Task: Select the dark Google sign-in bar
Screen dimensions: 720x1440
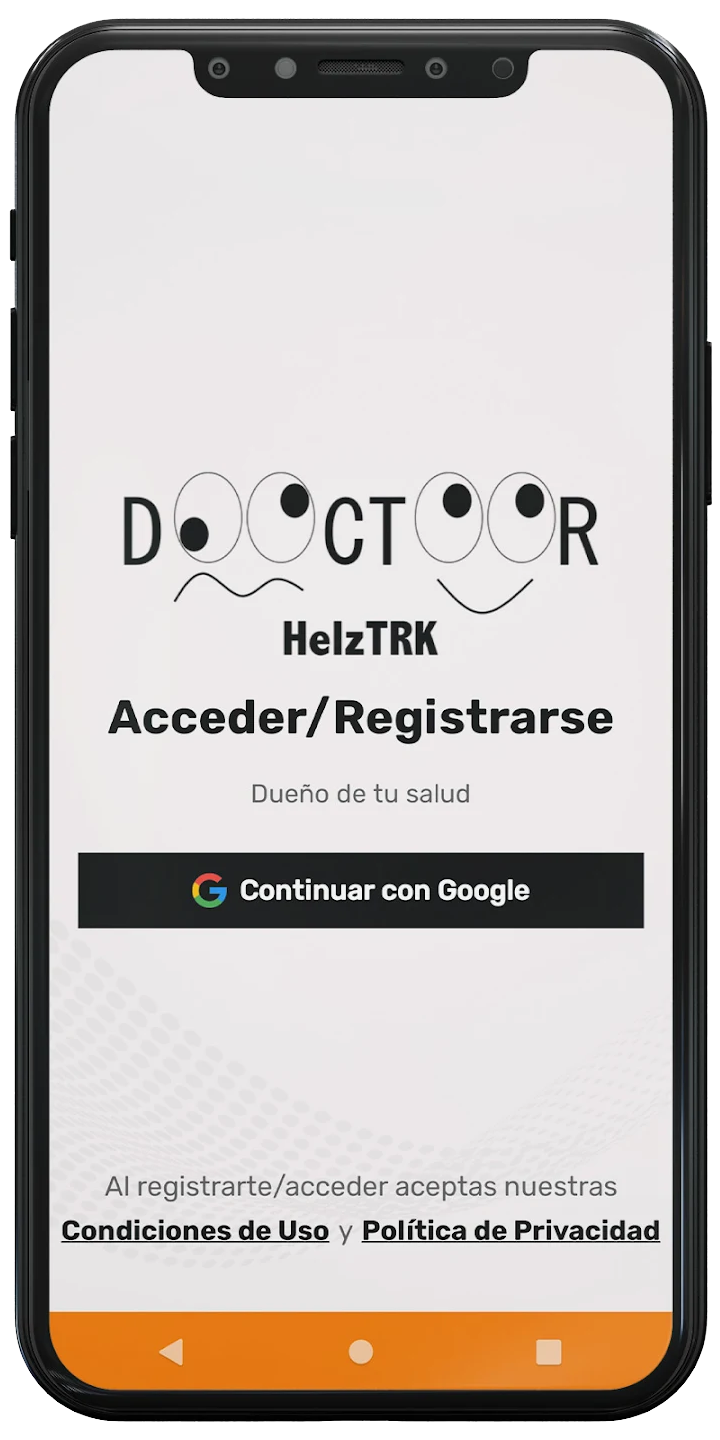Action: click(360, 889)
